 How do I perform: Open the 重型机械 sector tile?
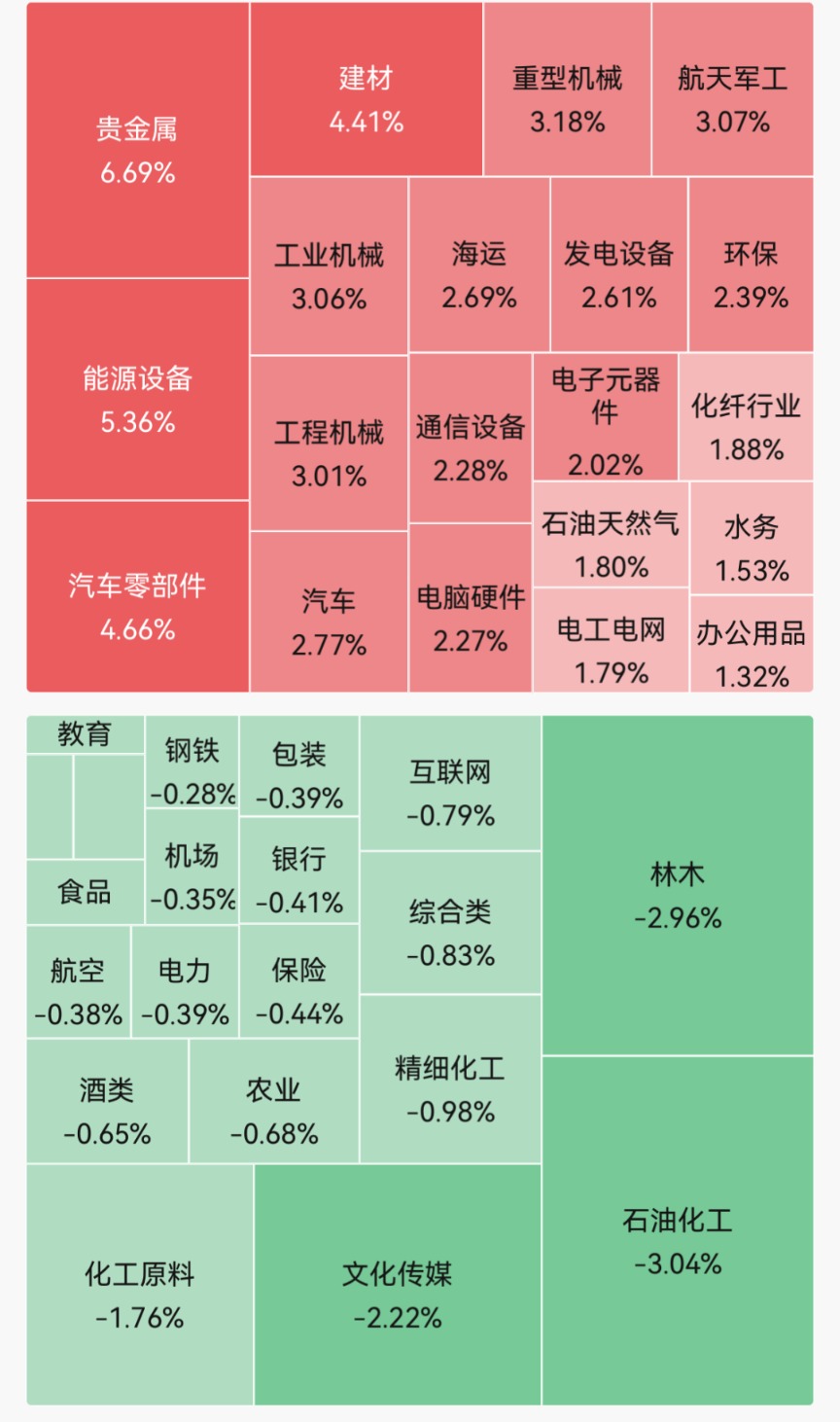click(568, 89)
